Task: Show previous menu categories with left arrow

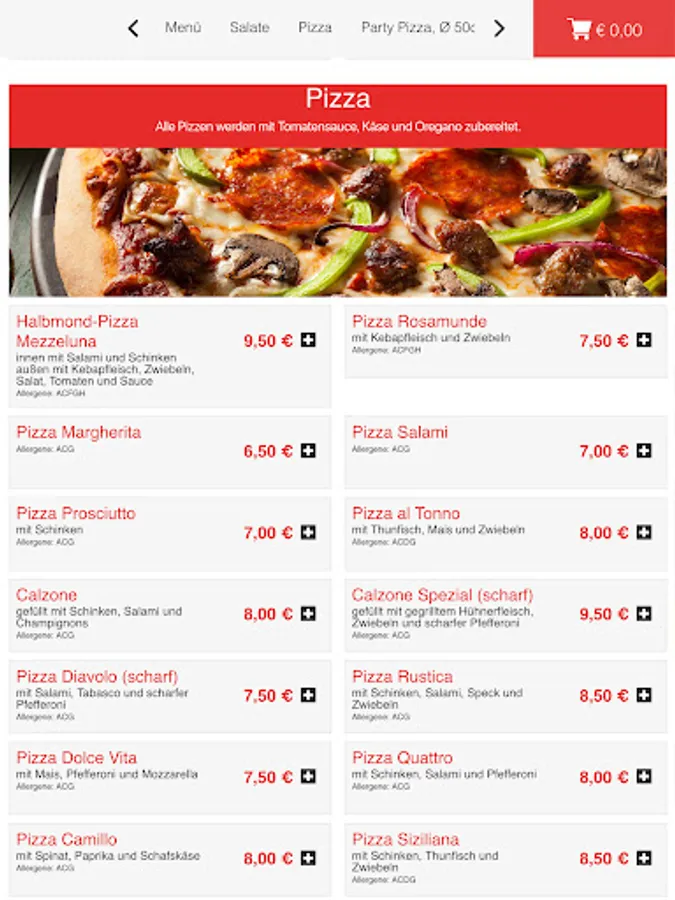Action: [133, 28]
